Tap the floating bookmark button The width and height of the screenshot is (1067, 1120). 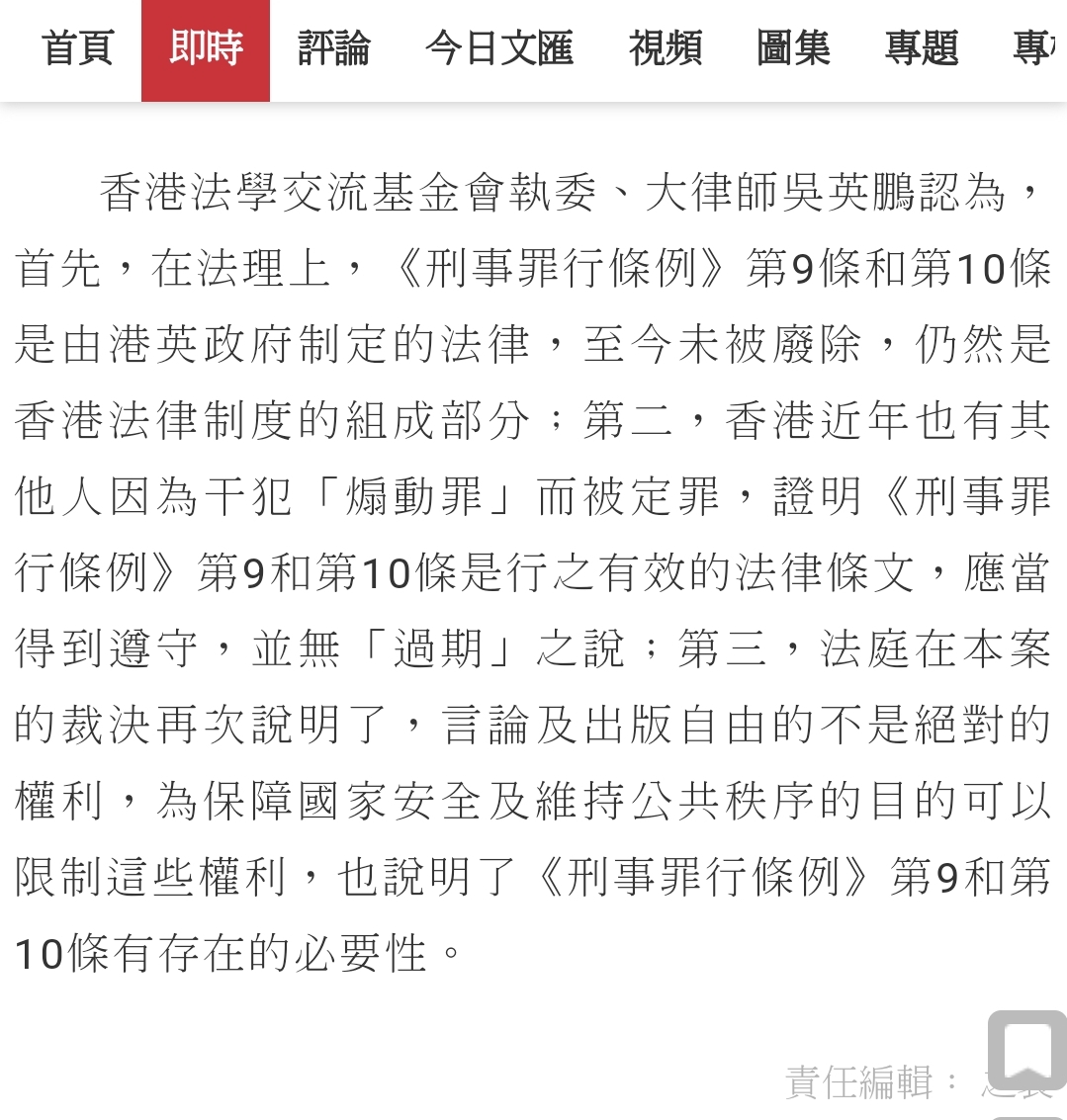[x=1026, y=1051]
